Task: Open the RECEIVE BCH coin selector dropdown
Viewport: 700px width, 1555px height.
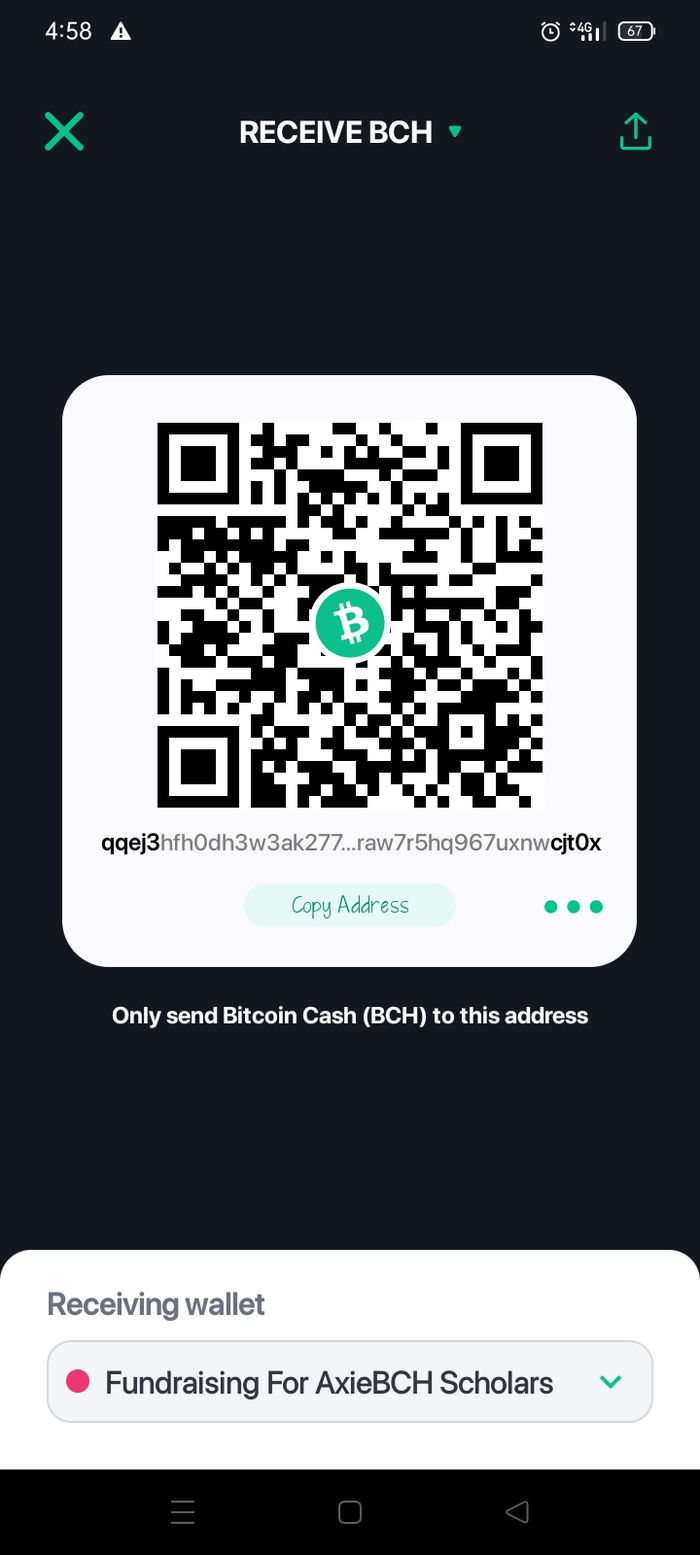Action: 351,132
